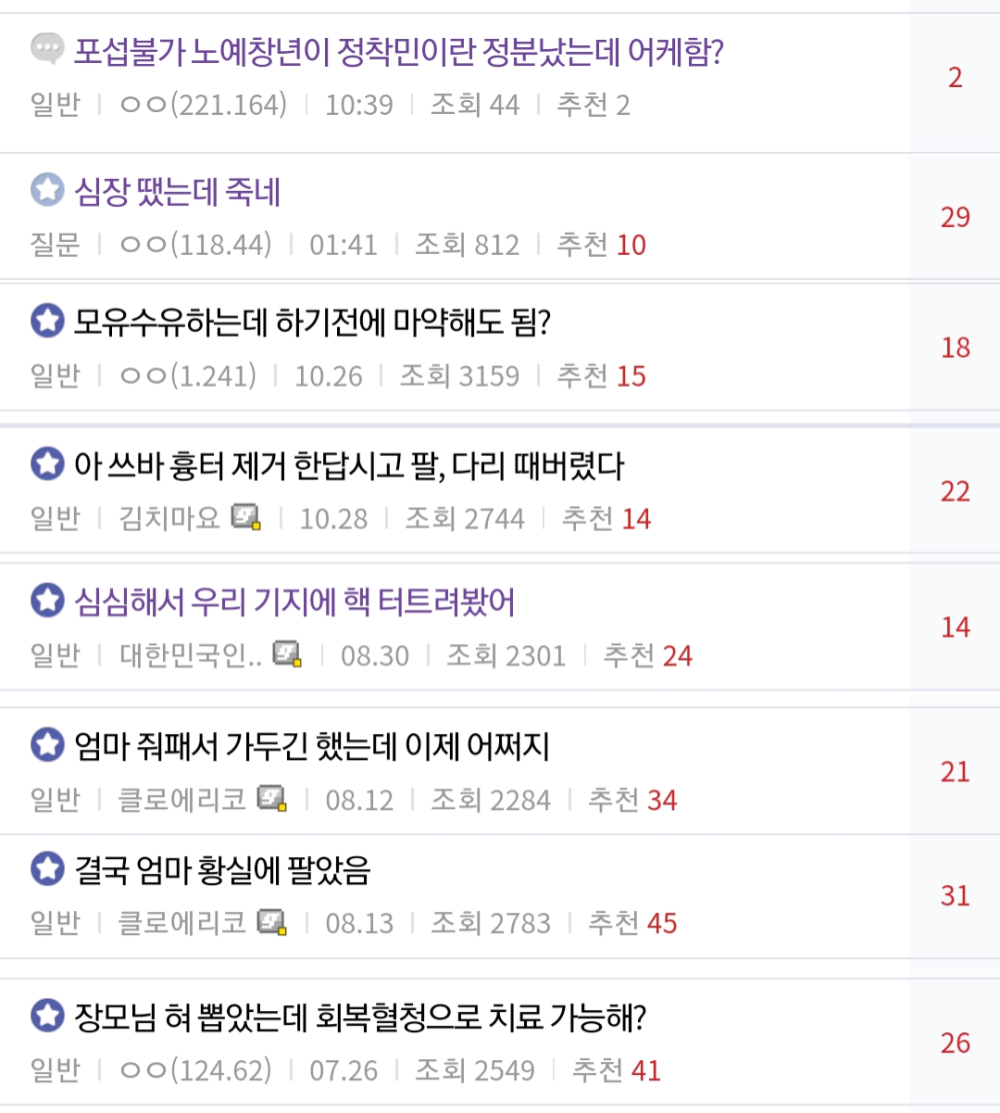Open the post '아 쓰바 흉터 제거 한답시고 팔, 다리 때버렸다'

click(349, 465)
